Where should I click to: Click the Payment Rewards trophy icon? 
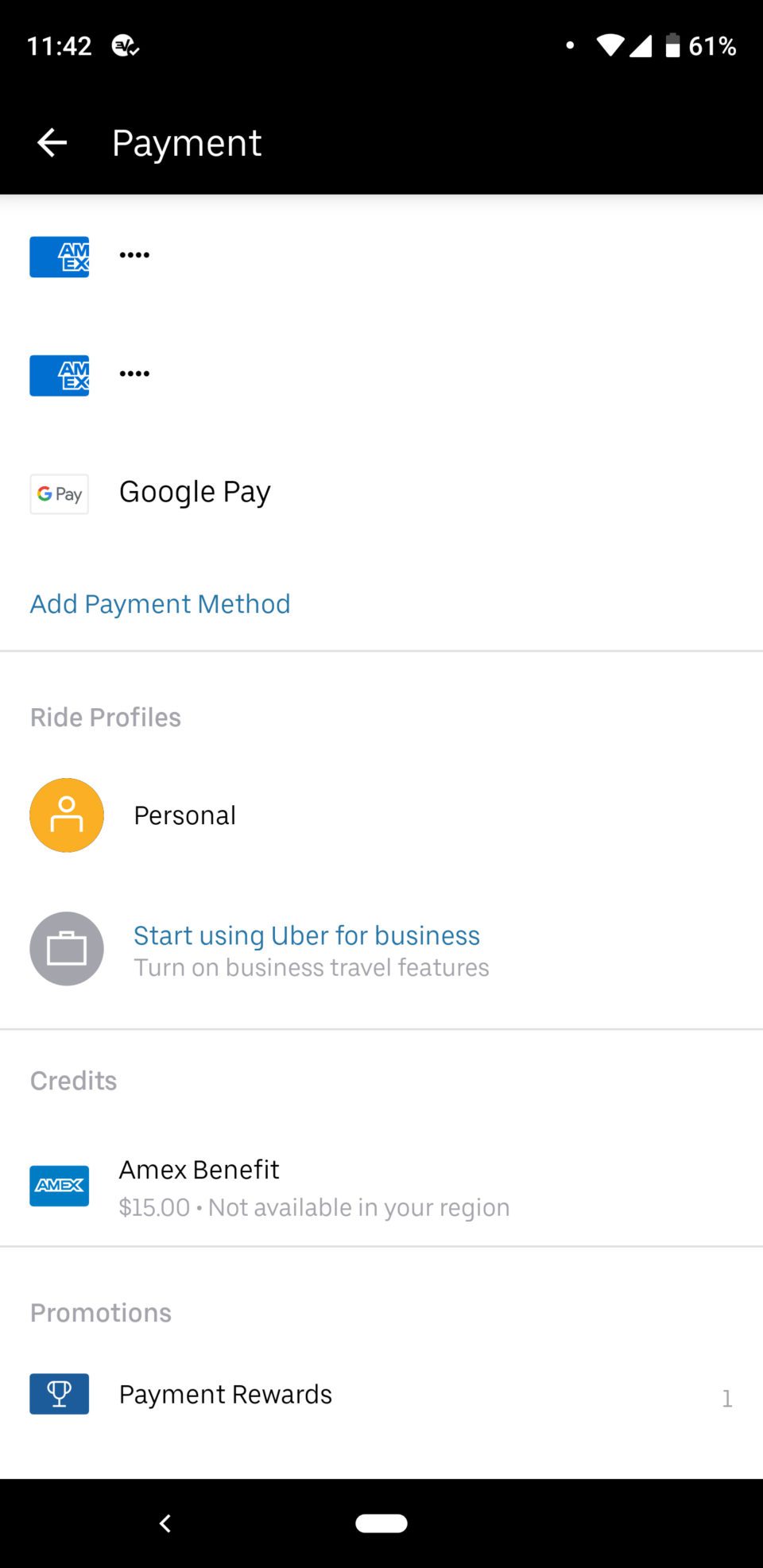click(x=59, y=1393)
